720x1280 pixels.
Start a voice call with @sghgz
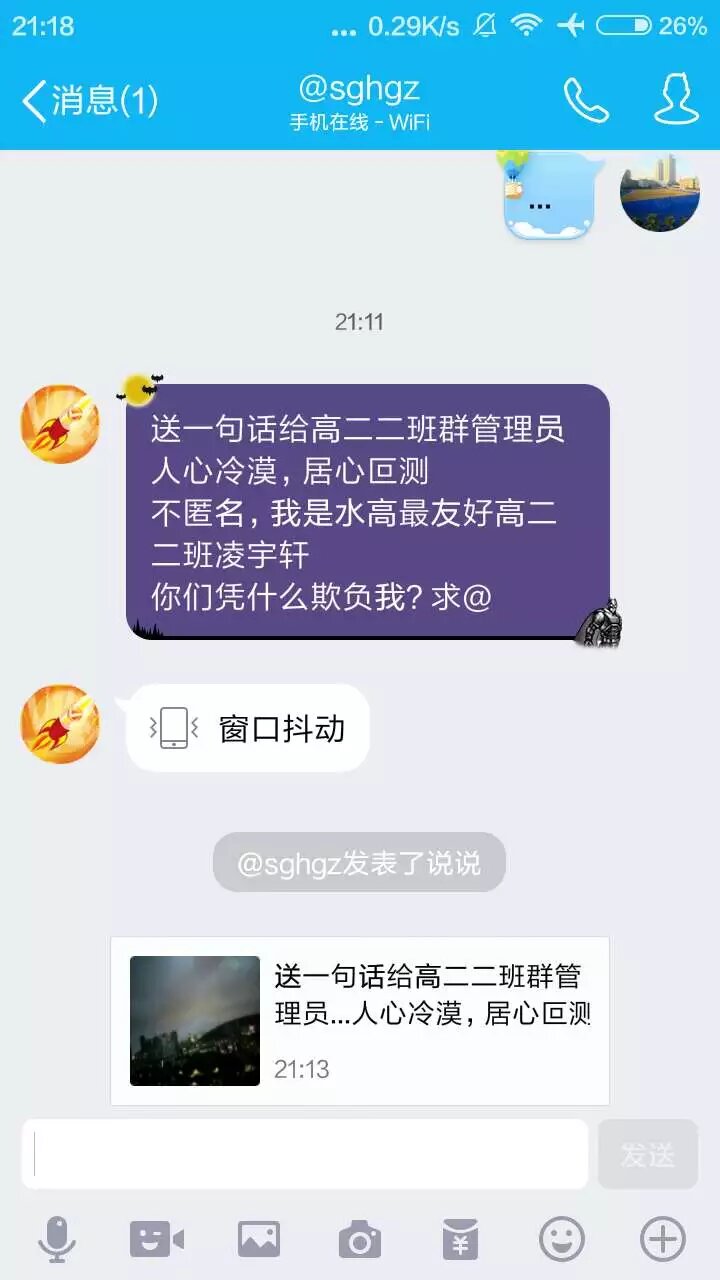coord(586,100)
